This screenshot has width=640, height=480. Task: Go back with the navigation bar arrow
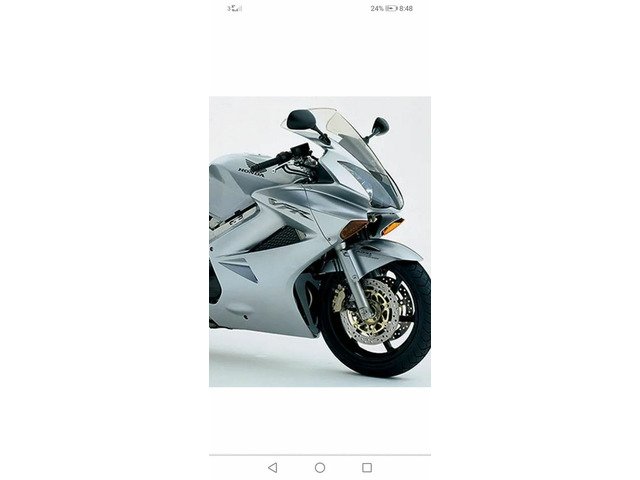pyautogui.click(x=272, y=467)
